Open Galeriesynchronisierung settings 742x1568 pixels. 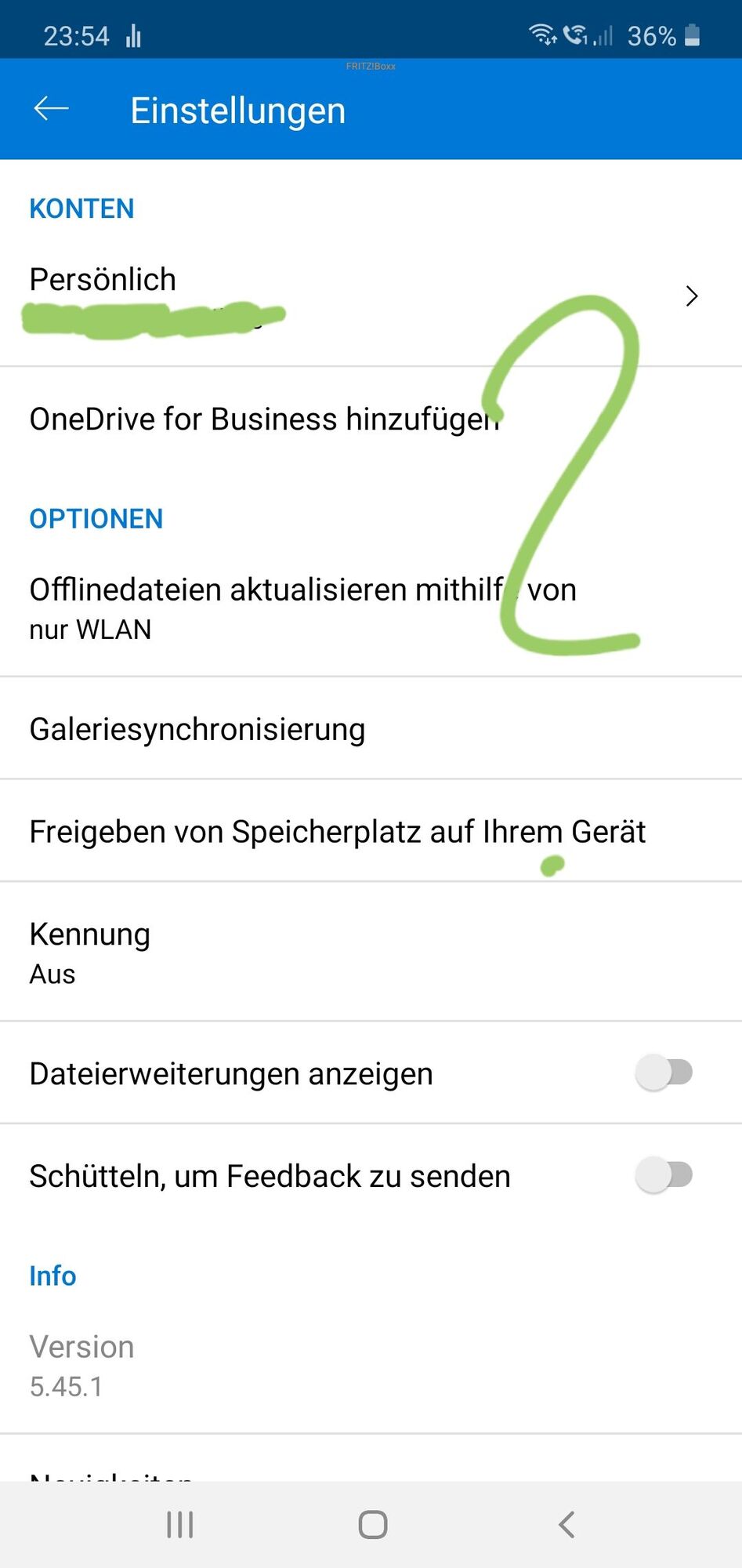click(x=197, y=729)
